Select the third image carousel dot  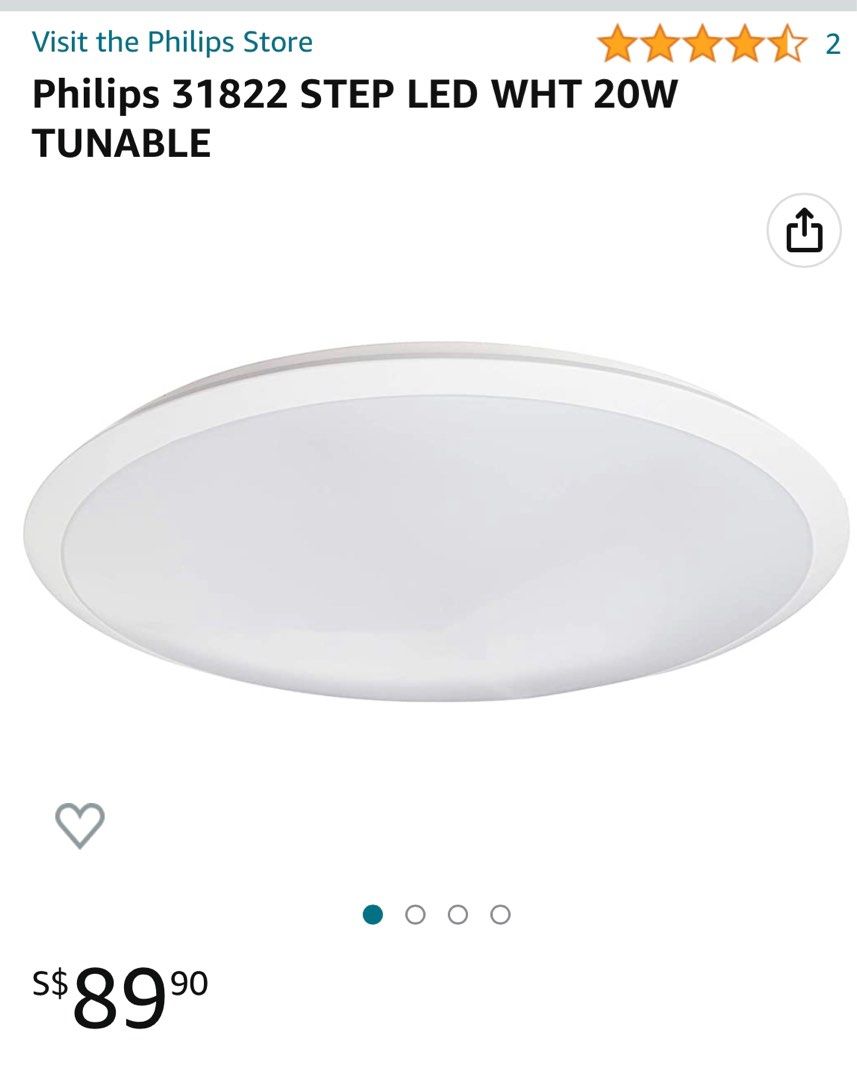(x=457, y=913)
